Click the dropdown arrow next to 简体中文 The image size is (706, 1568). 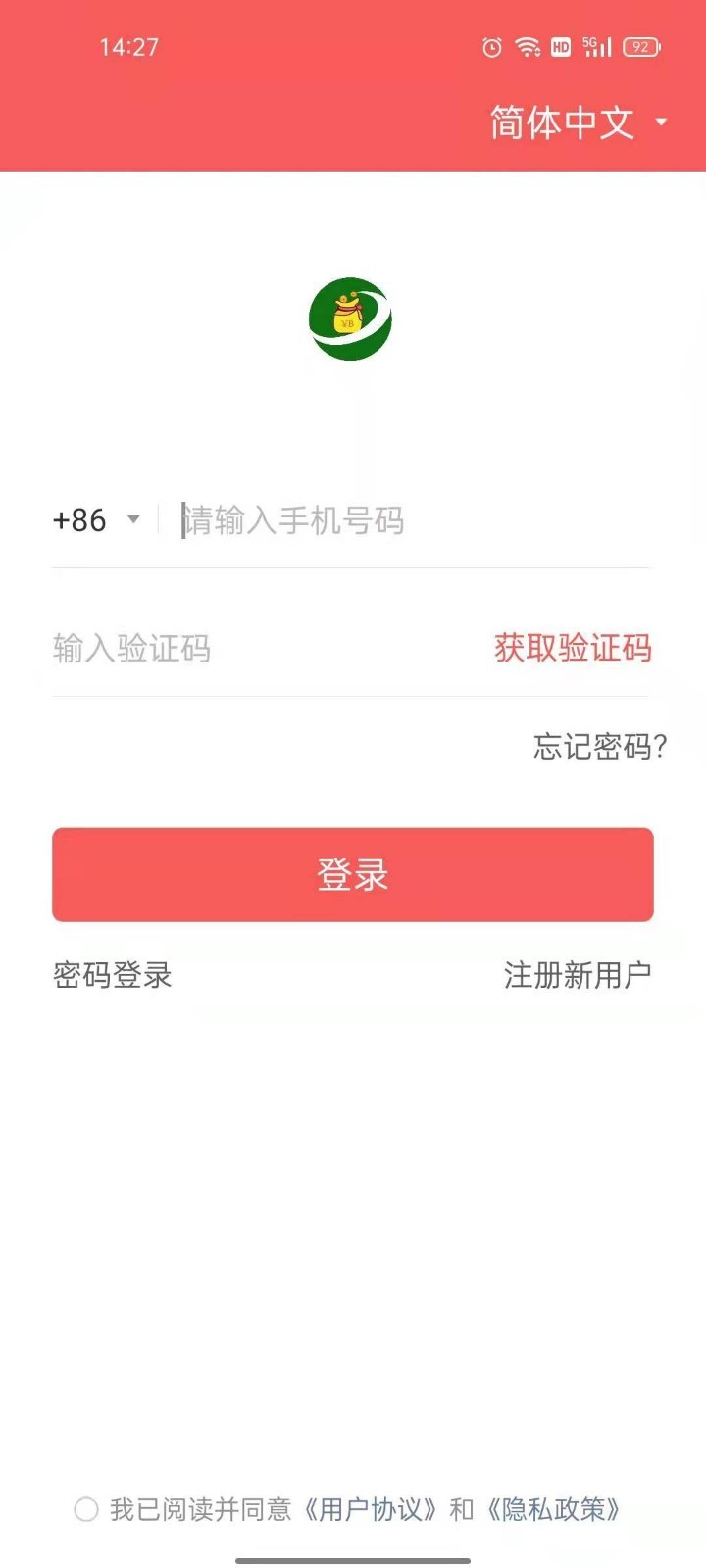click(661, 122)
